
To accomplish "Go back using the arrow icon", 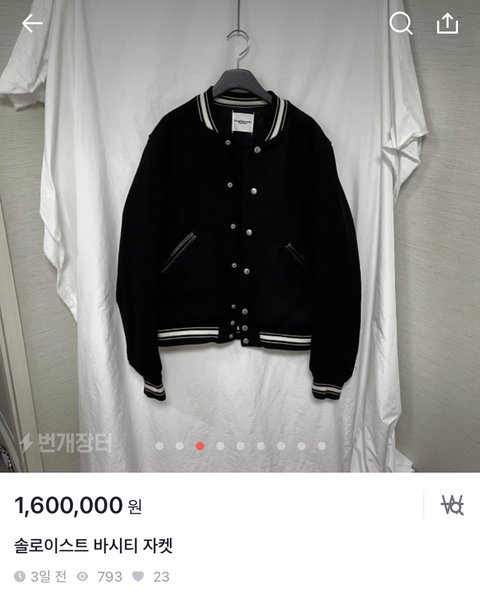I will [32, 23].
